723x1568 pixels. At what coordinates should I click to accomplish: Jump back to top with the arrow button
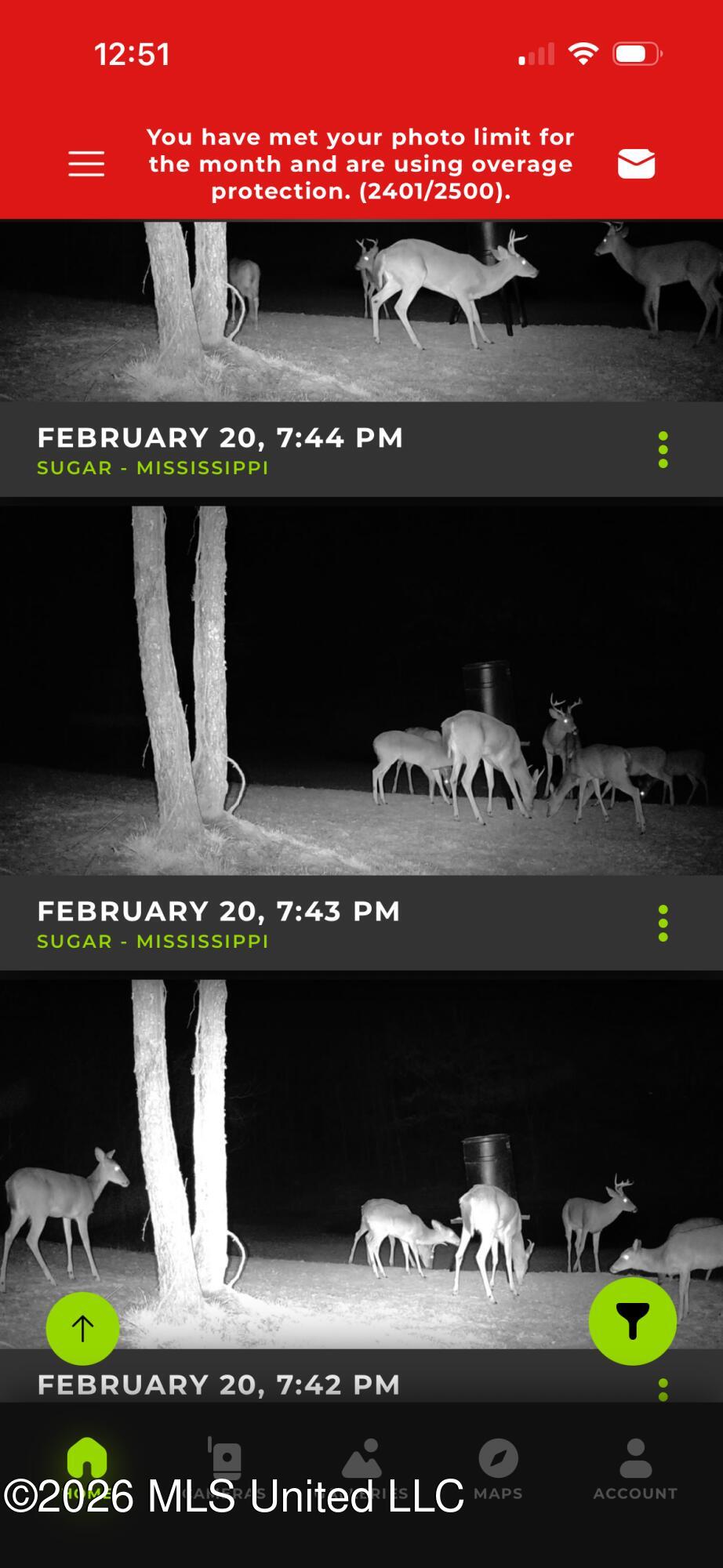coord(82,1328)
